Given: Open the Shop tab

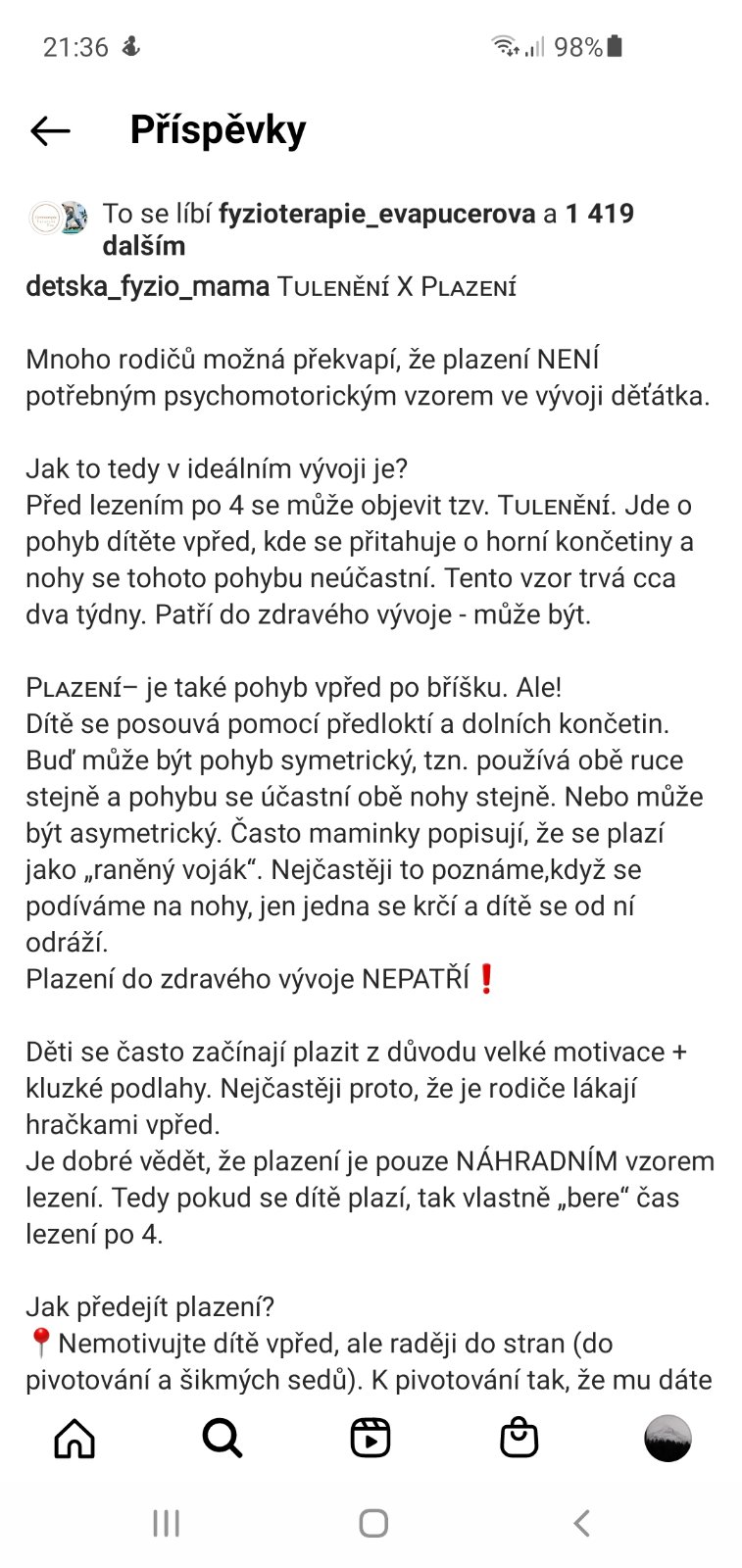Looking at the screenshot, I should tap(519, 1438).
